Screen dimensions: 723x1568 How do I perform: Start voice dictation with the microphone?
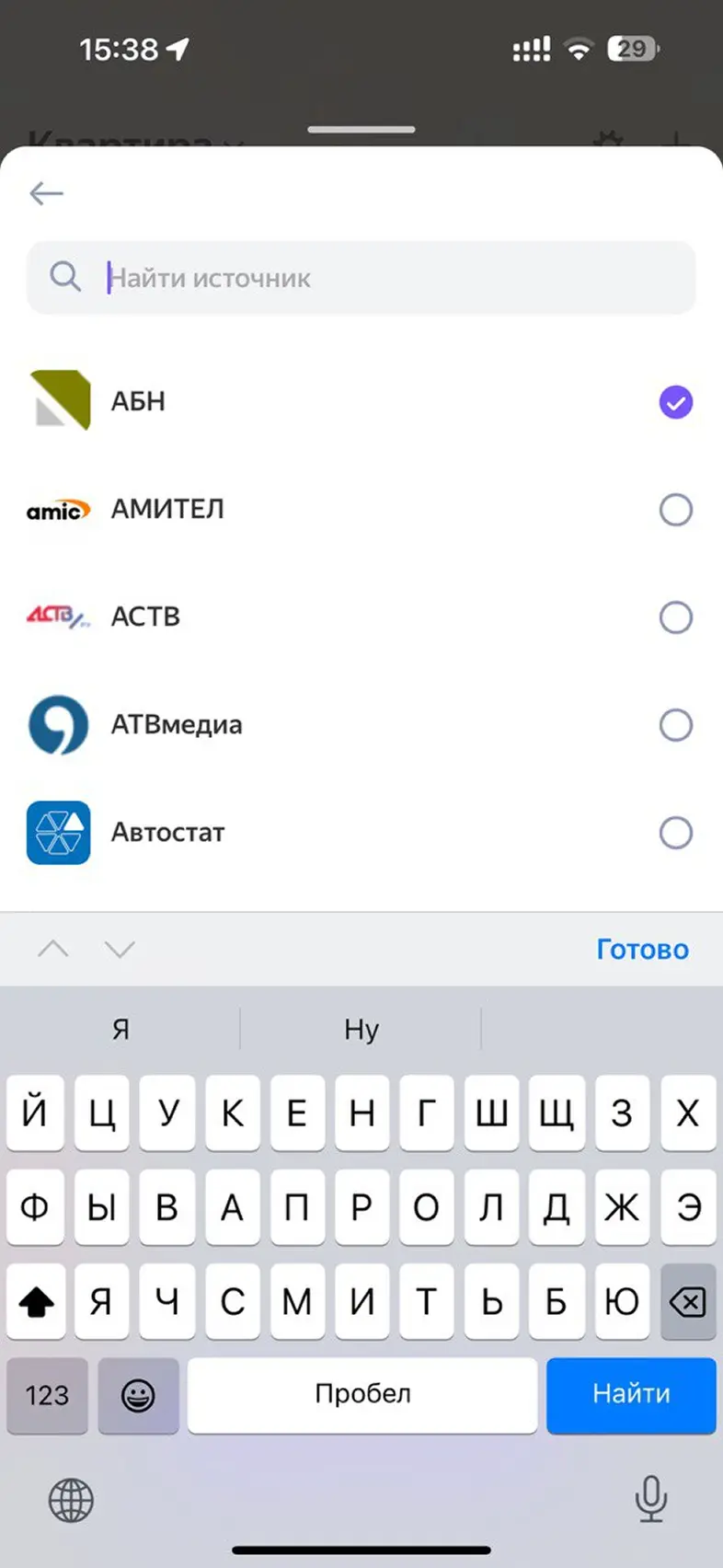650,1499
